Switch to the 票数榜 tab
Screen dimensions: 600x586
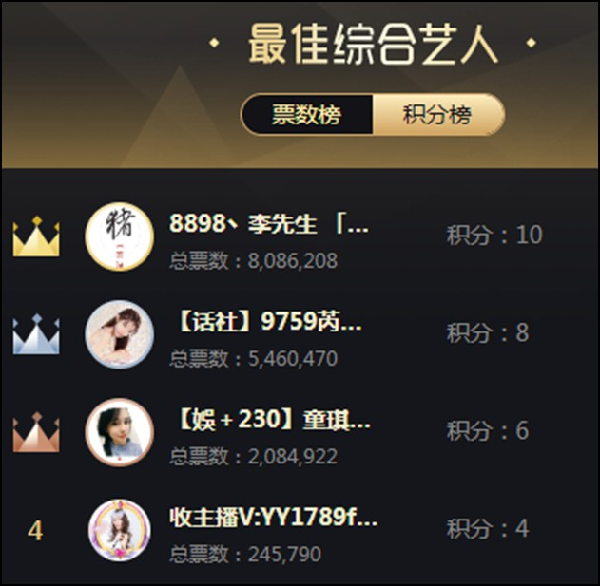click(307, 115)
